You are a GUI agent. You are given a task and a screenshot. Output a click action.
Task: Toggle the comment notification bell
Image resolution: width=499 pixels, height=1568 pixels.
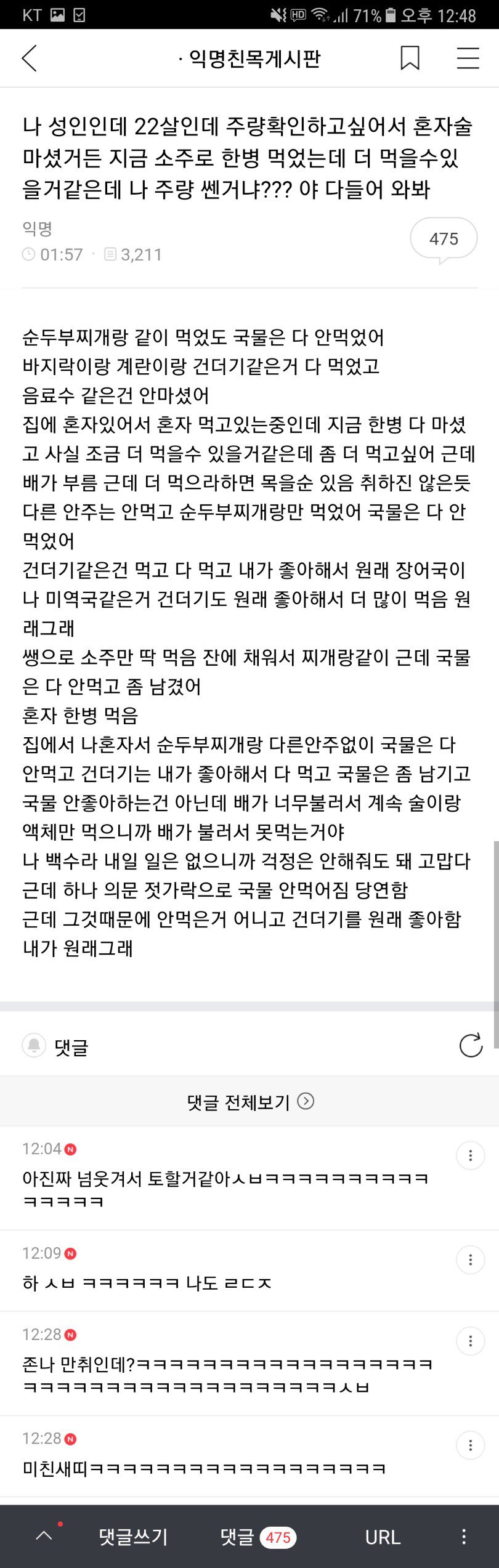pyautogui.click(x=34, y=1046)
